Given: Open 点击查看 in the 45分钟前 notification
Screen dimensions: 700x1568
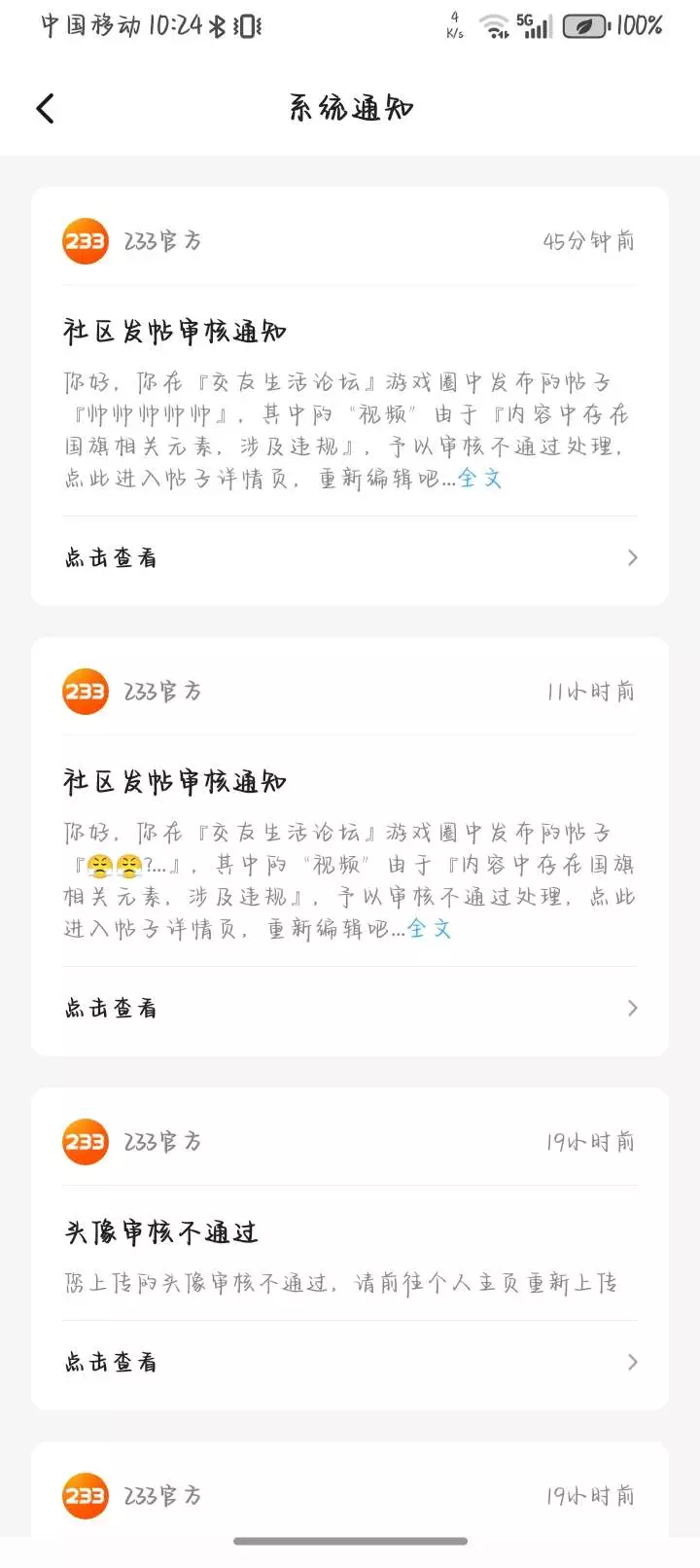Looking at the screenshot, I should pyautogui.click(x=350, y=557).
